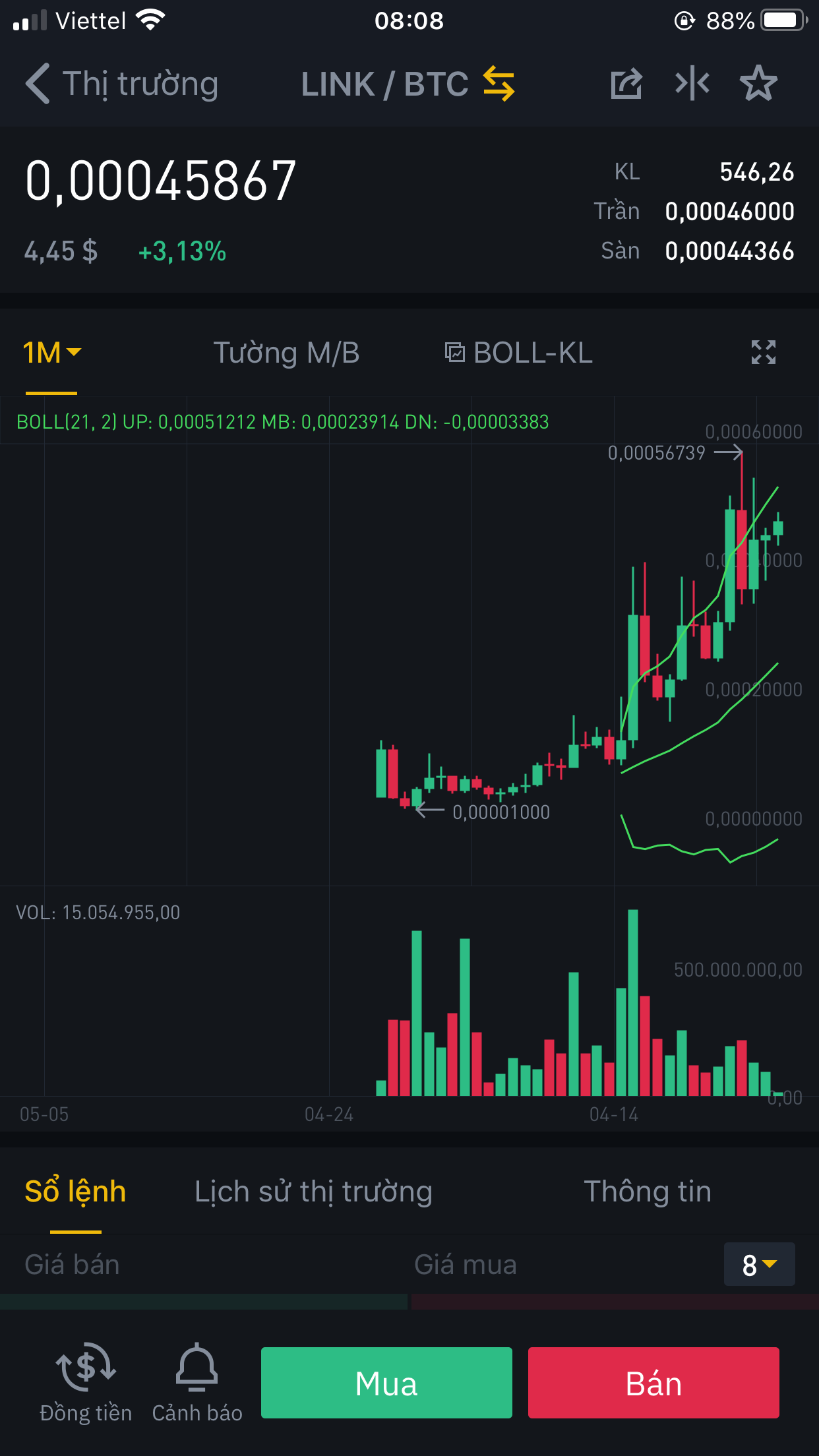
Task: Add LINK/BTC to favorites star
Action: [758, 84]
